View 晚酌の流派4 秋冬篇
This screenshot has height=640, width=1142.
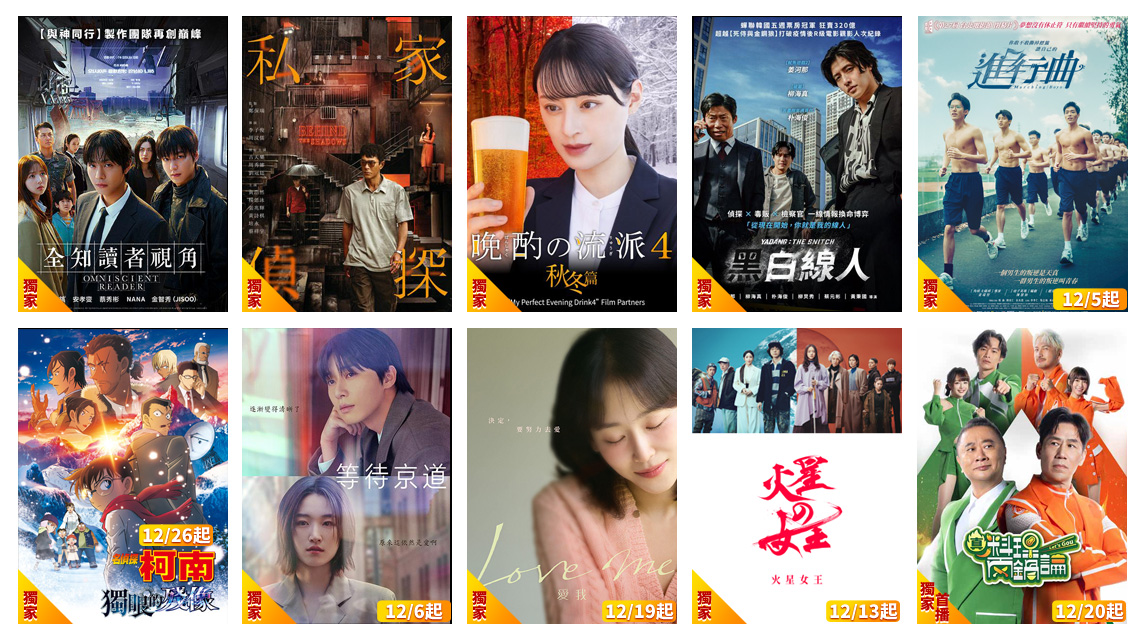[571, 164]
